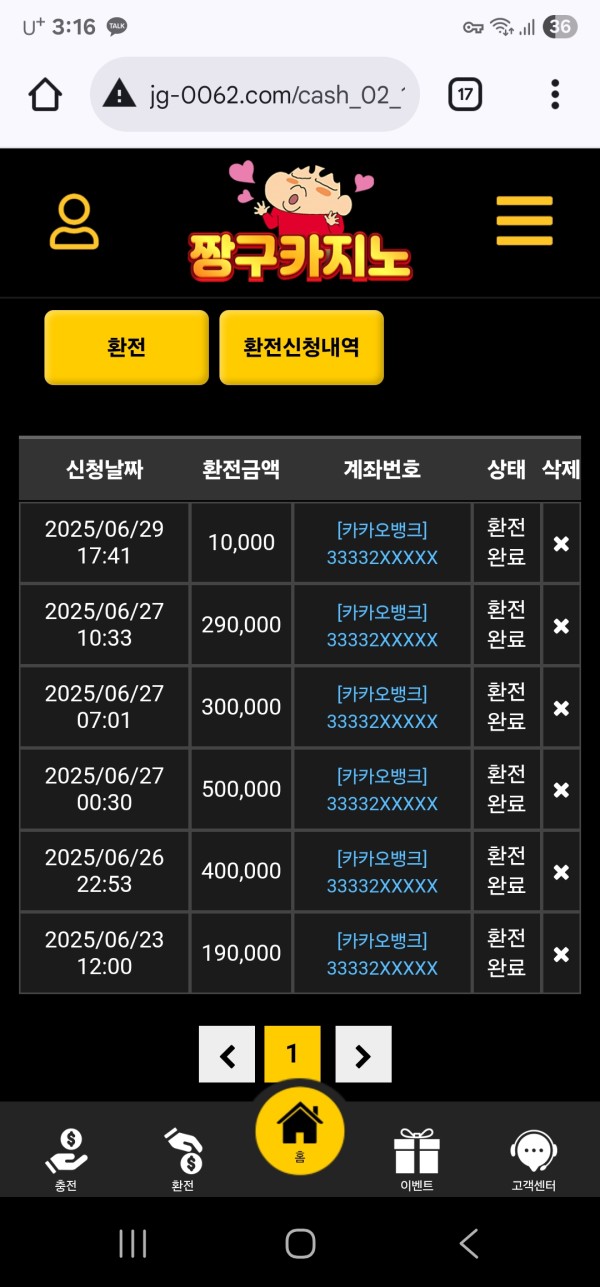Tap the system back button
This screenshot has height=1287, width=600.
(468, 1243)
